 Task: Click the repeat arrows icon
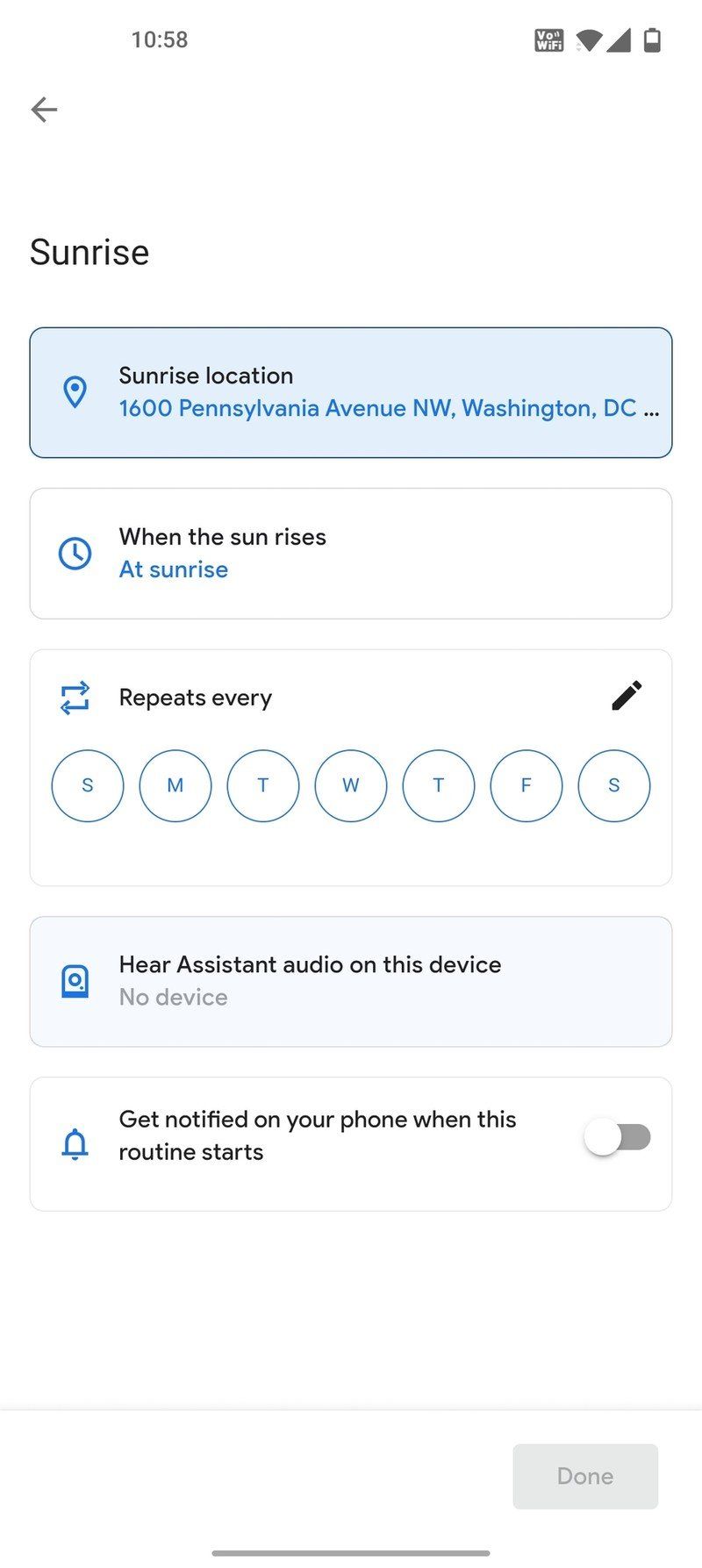[75, 697]
